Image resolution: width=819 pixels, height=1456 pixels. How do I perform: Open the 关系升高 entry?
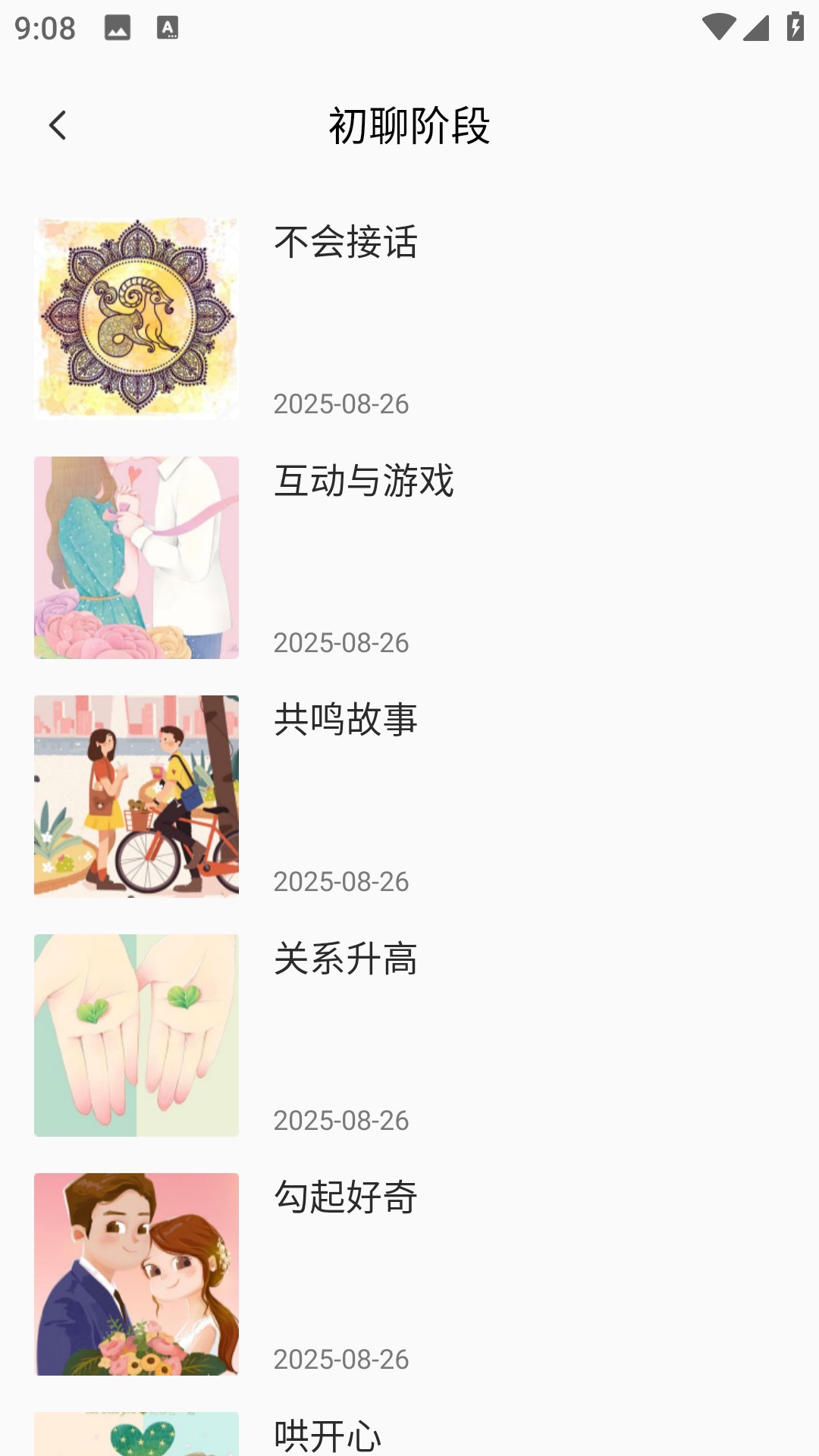tap(347, 959)
